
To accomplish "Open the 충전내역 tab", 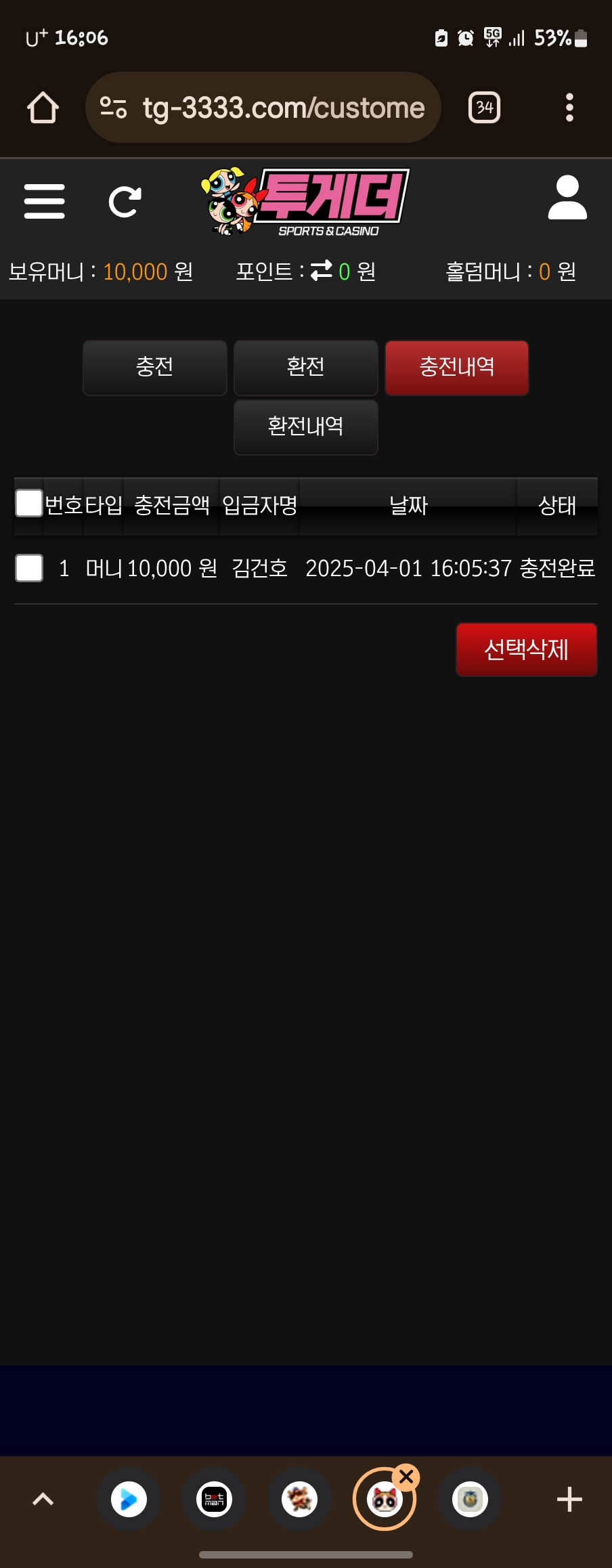I will point(456,367).
